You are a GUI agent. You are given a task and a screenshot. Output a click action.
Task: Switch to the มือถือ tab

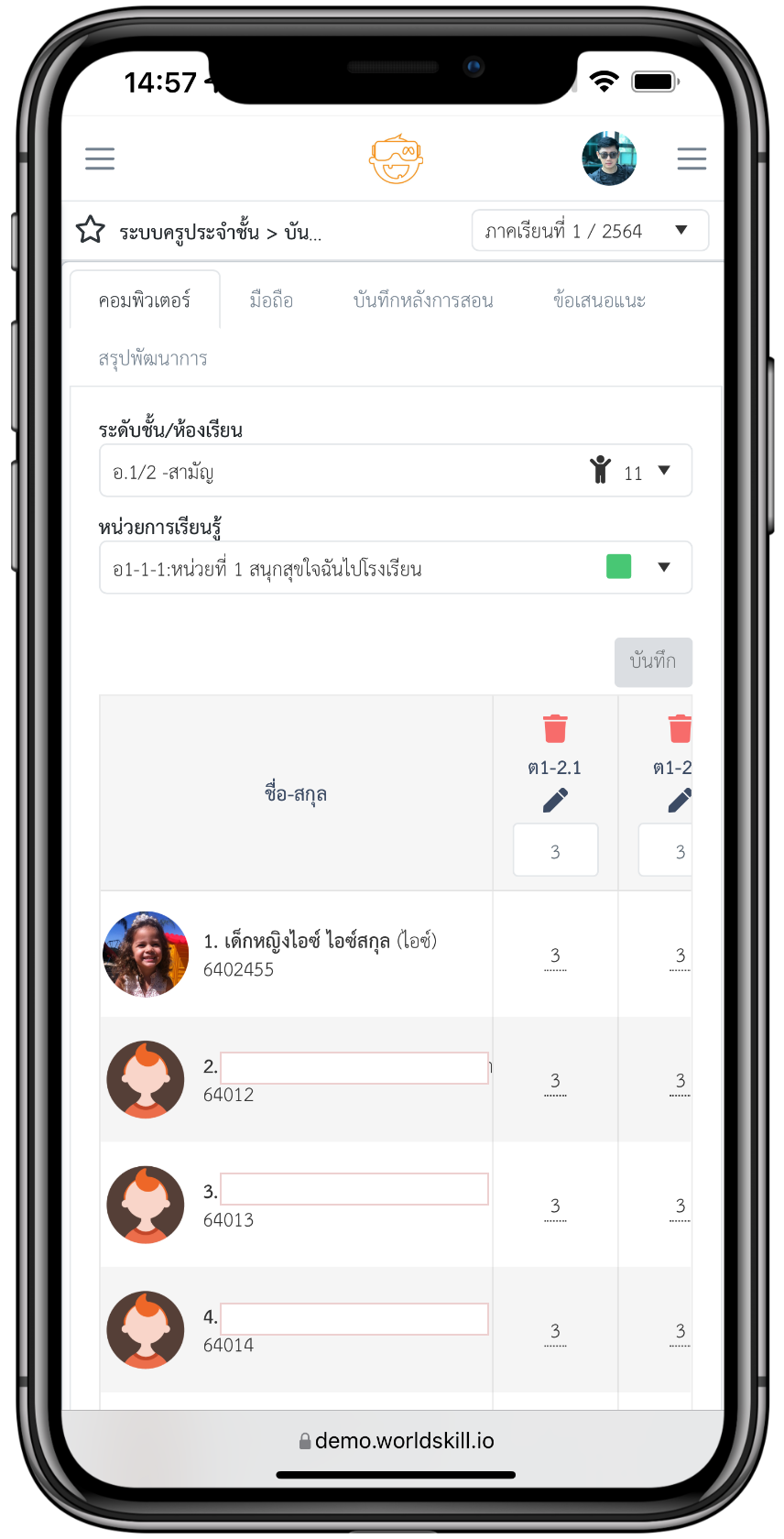point(271,300)
